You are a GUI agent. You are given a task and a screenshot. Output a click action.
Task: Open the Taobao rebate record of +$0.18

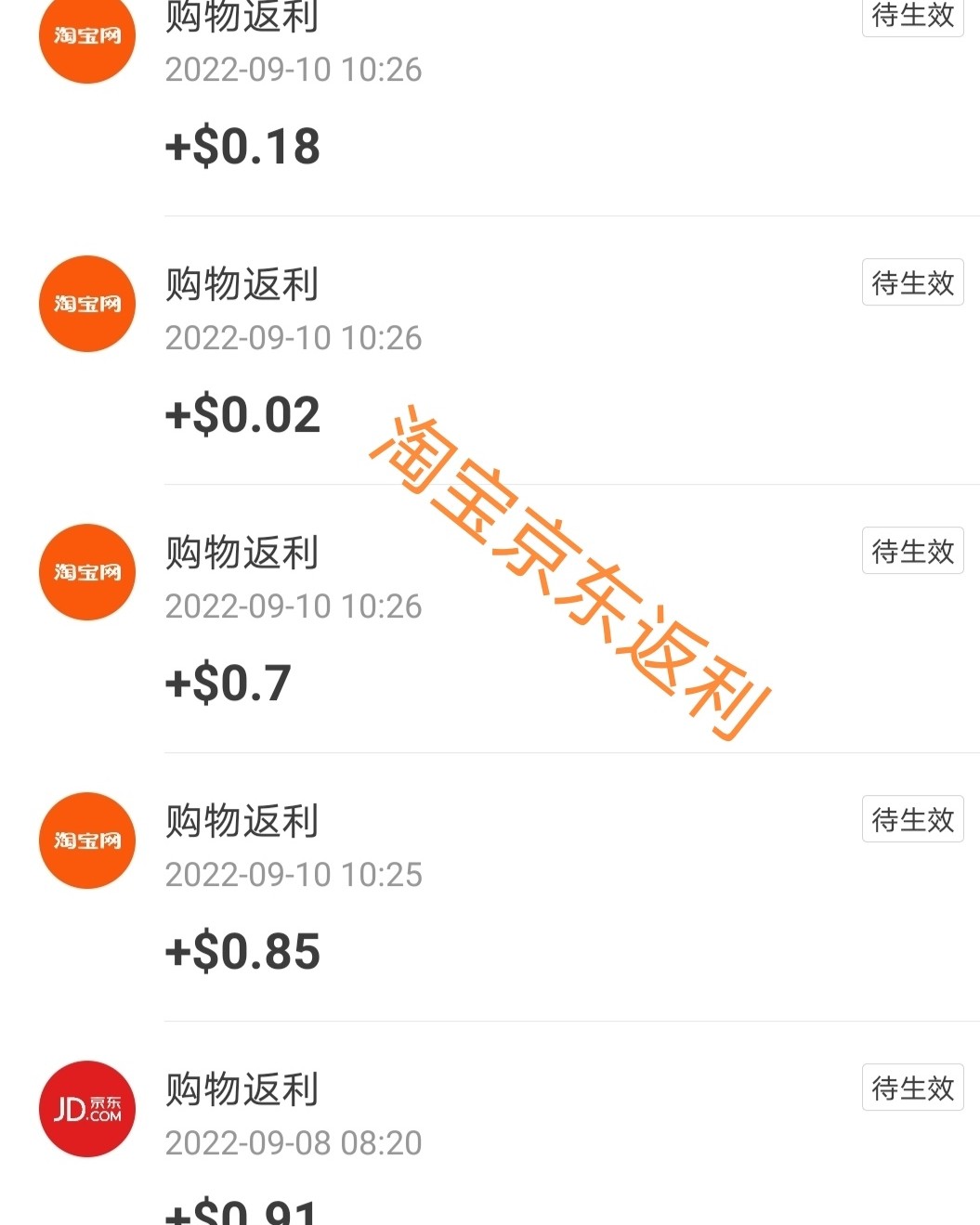(x=242, y=146)
